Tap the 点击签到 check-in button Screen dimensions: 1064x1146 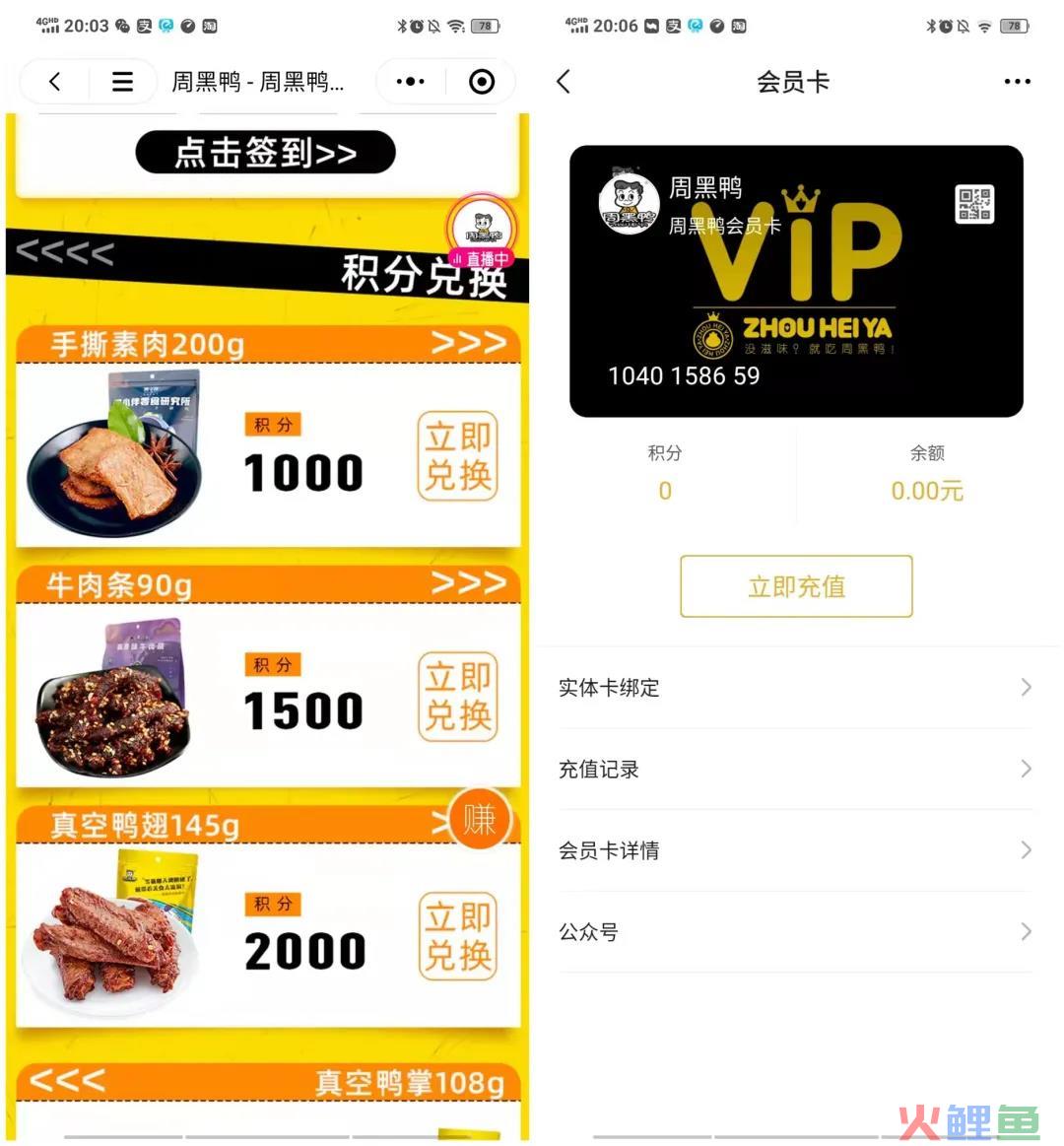coord(265,153)
